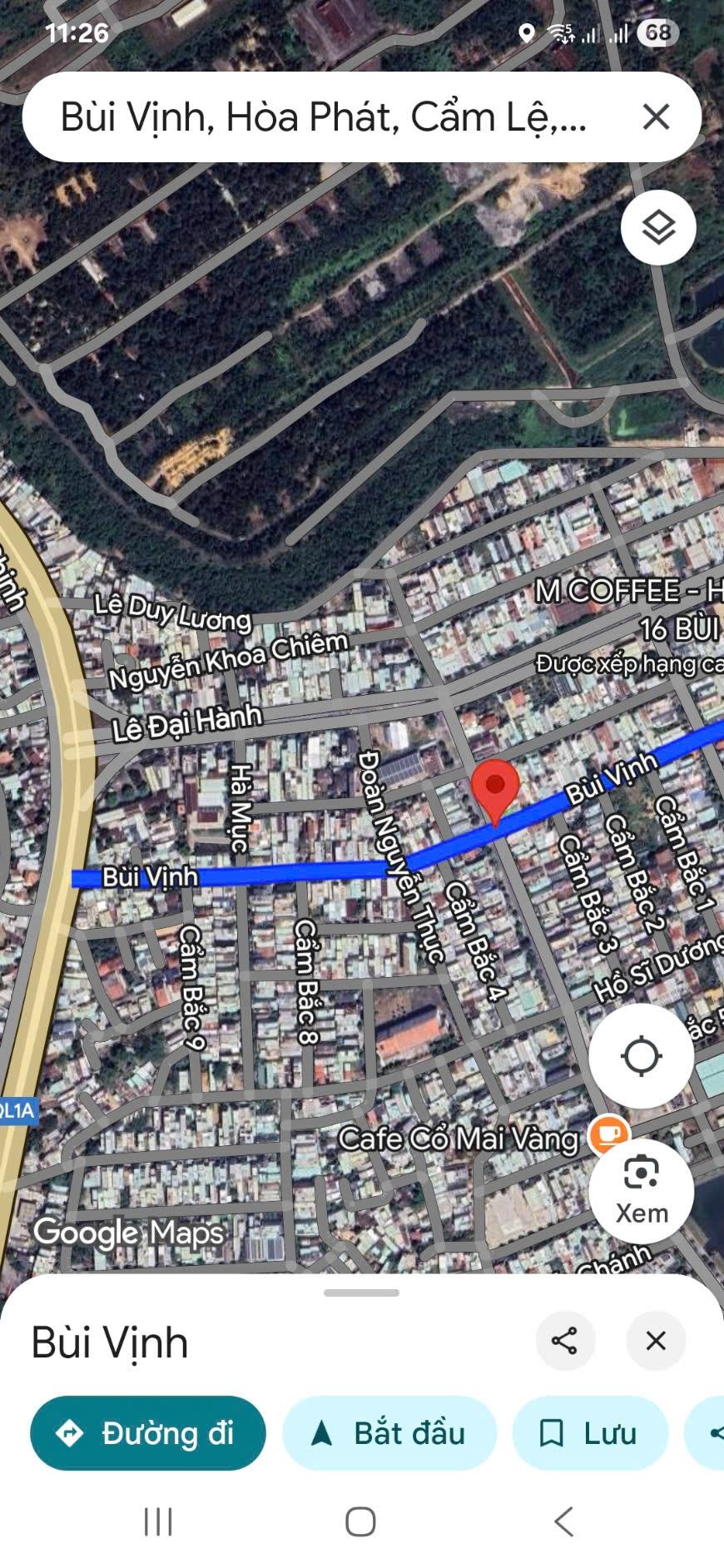
Task: Open recent apps from navigation bar
Action: [x=158, y=1521]
